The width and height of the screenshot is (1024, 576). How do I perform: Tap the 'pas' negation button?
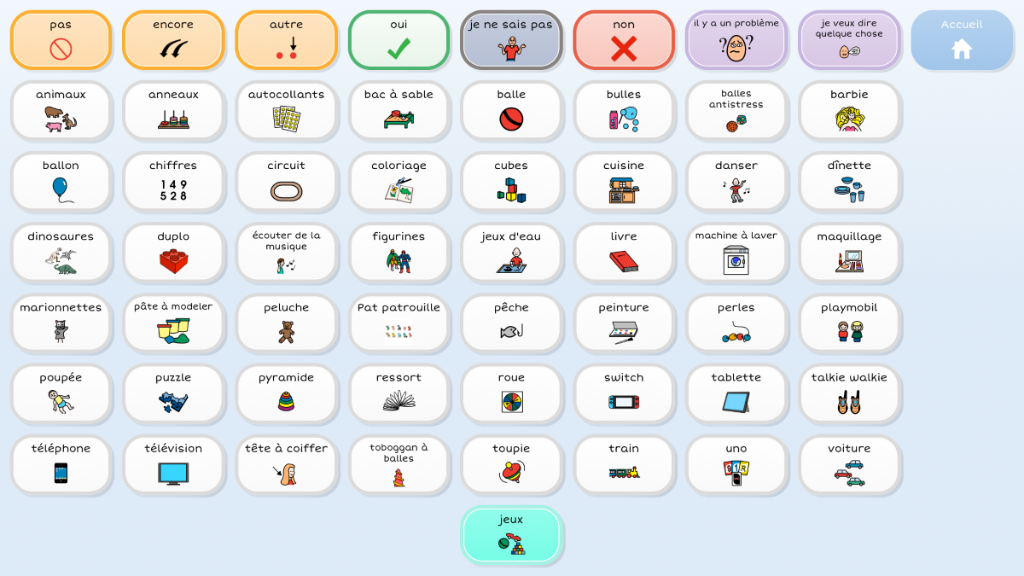click(61, 40)
